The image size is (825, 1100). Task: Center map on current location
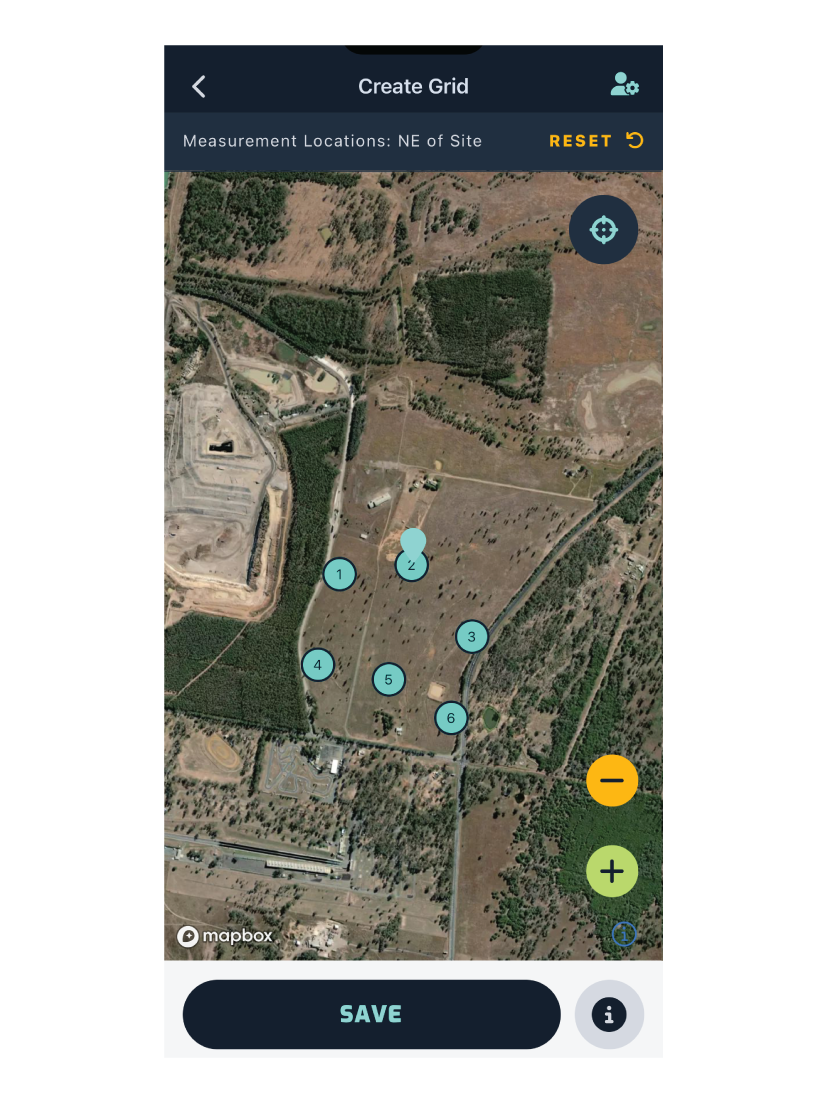(603, 230)
